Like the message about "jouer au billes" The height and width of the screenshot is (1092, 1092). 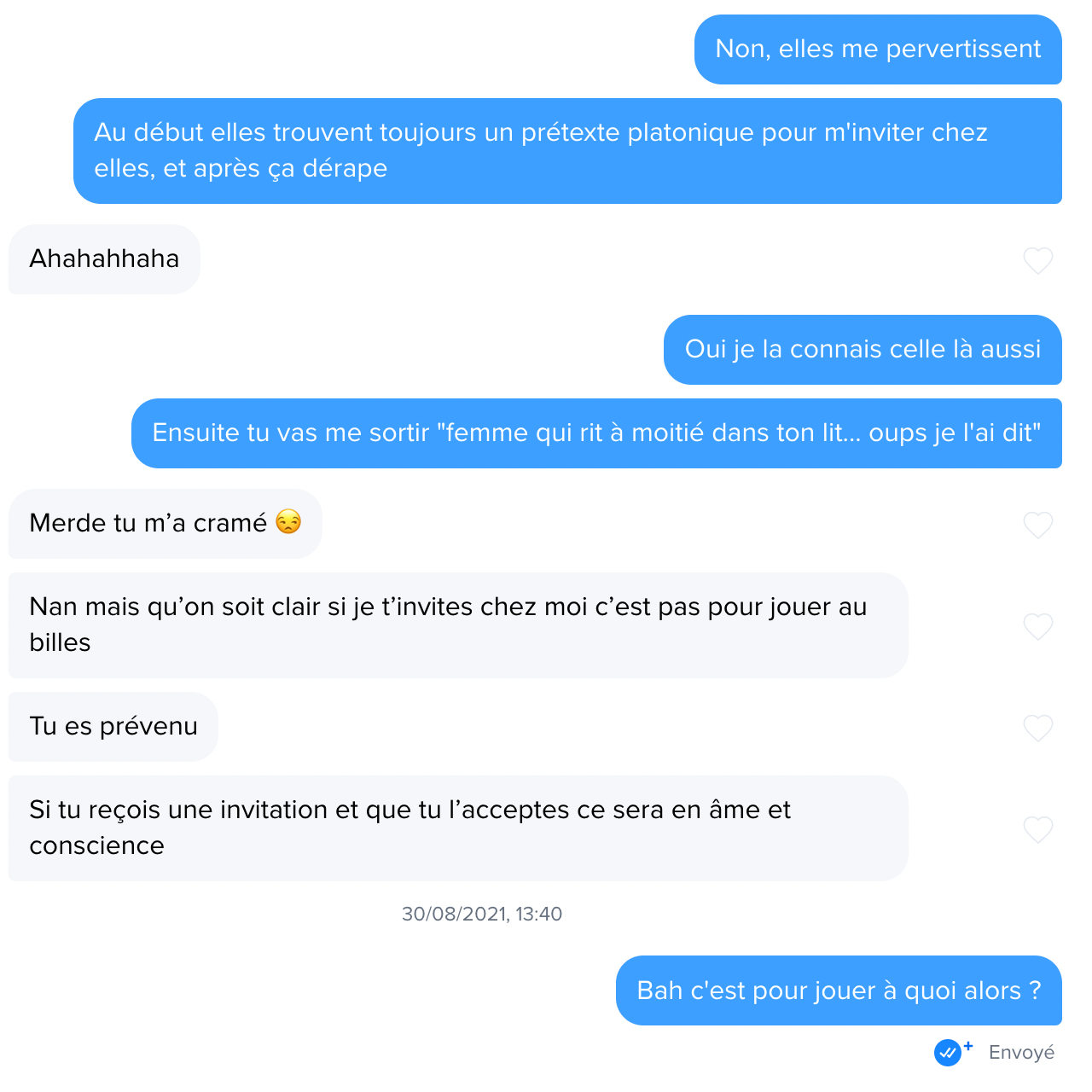click(1037, 626)
